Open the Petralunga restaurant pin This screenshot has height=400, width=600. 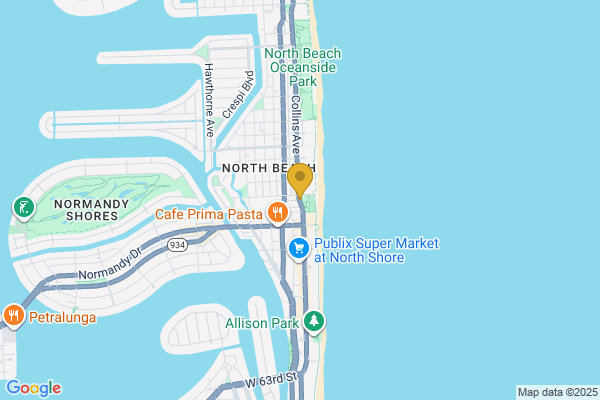pos(13,316)
